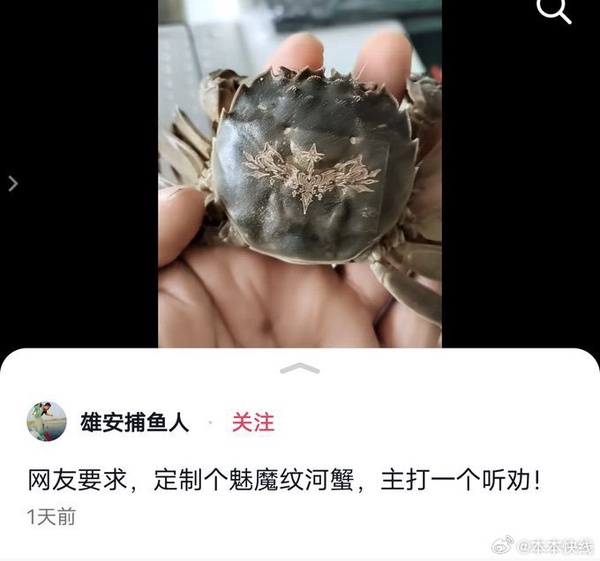Open 雄安捕鱼人's profile avatar
The image size is (600, 561).
[46, 422]
